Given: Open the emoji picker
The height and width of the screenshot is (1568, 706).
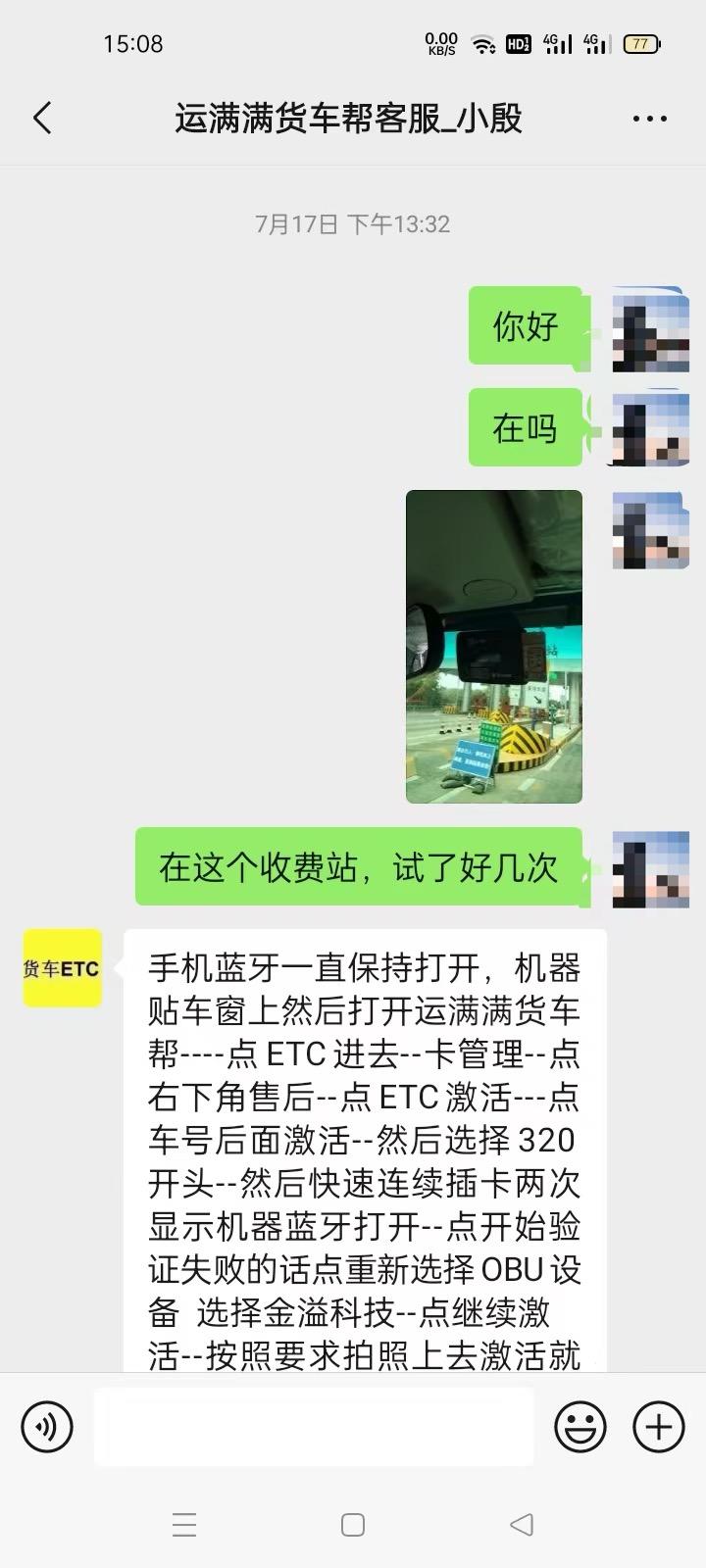Looking at the screenshot, I should click(580, 1426).
